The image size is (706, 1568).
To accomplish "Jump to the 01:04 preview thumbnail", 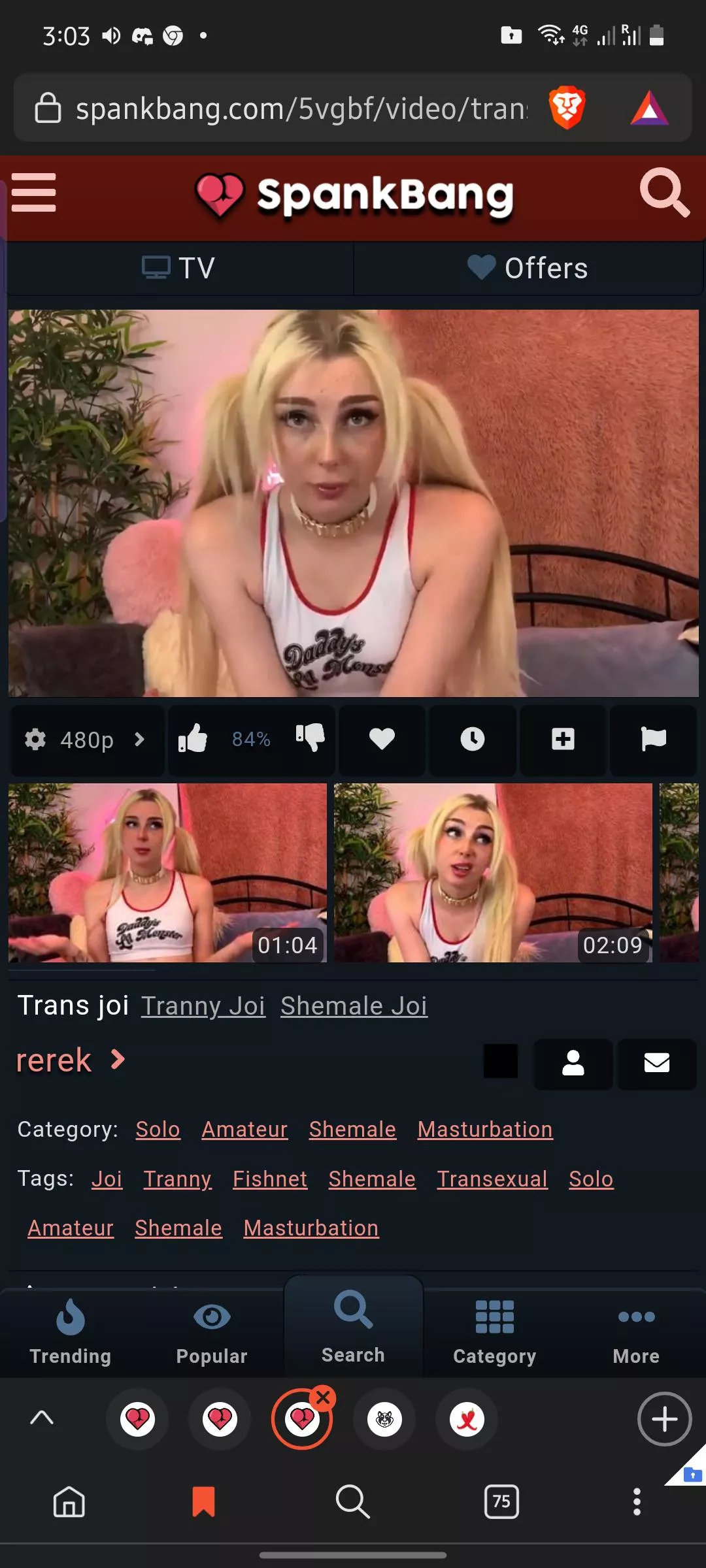I will point(167,872).
